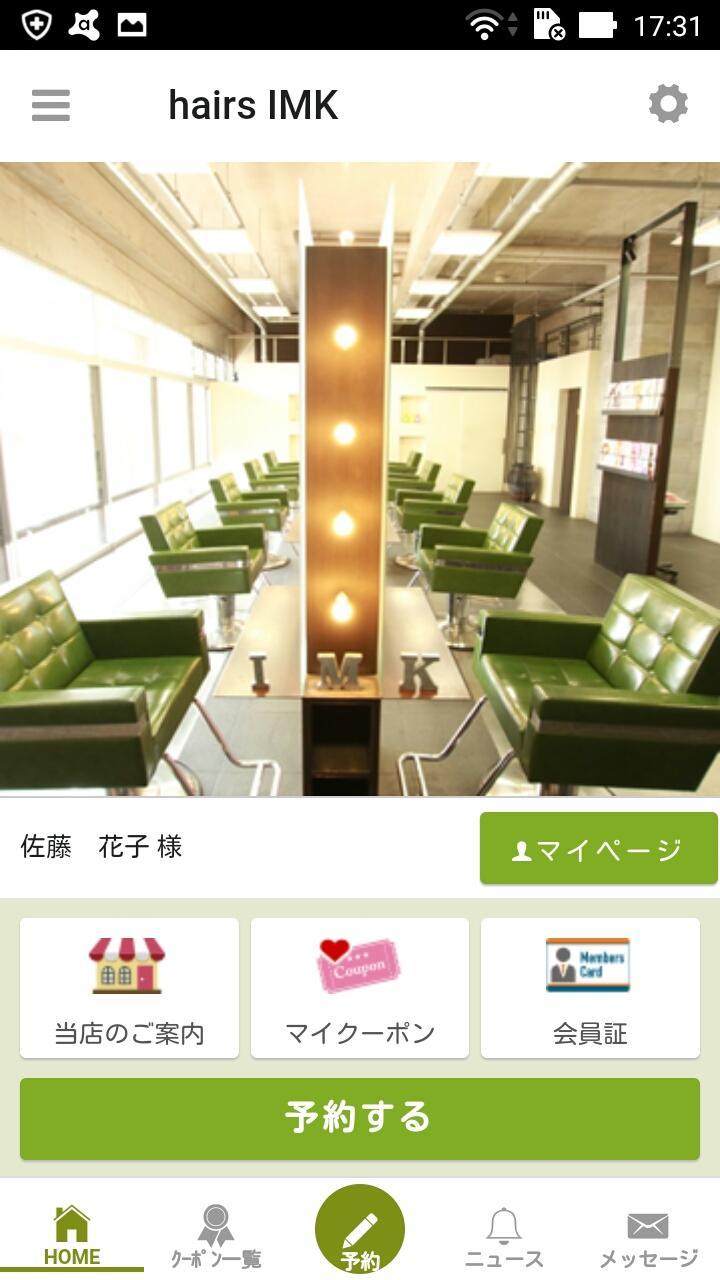Open the hamburger drawer menu
Screen dimensions: 720x1280
click(x=51, y=105)
